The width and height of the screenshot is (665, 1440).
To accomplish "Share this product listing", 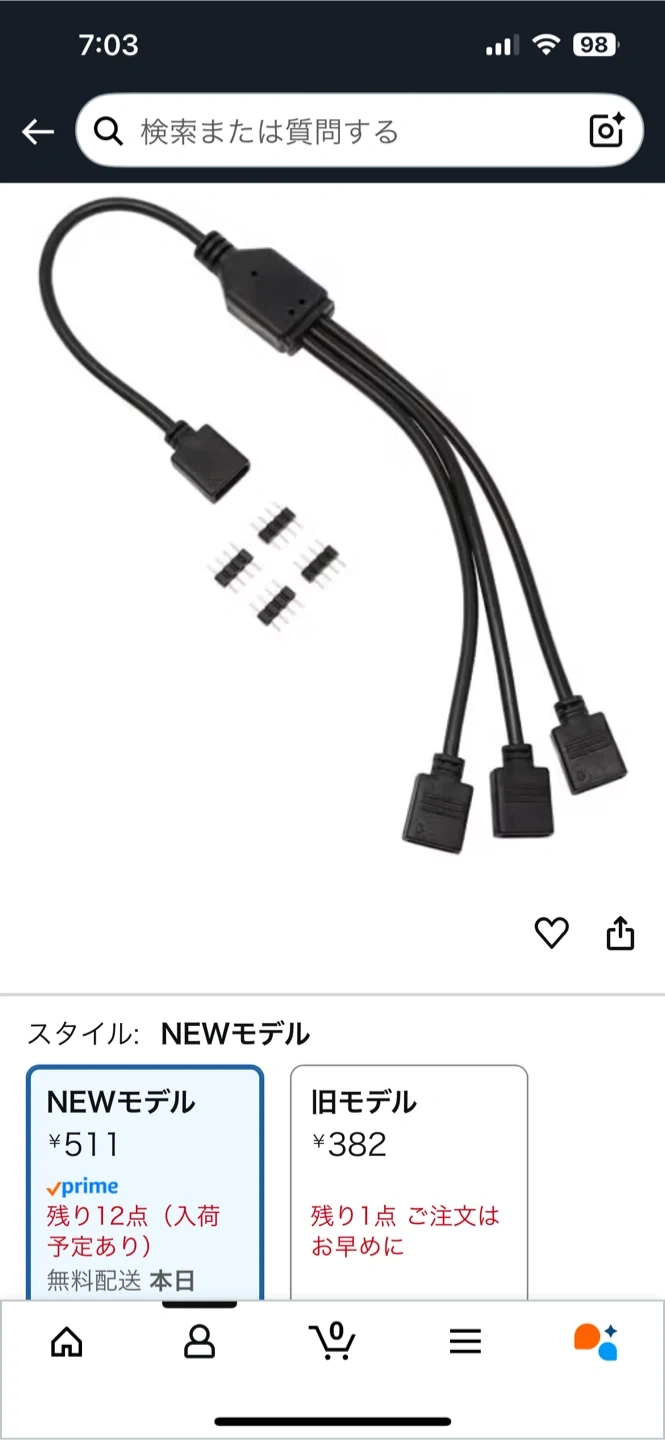I will [x=620, y=933].
